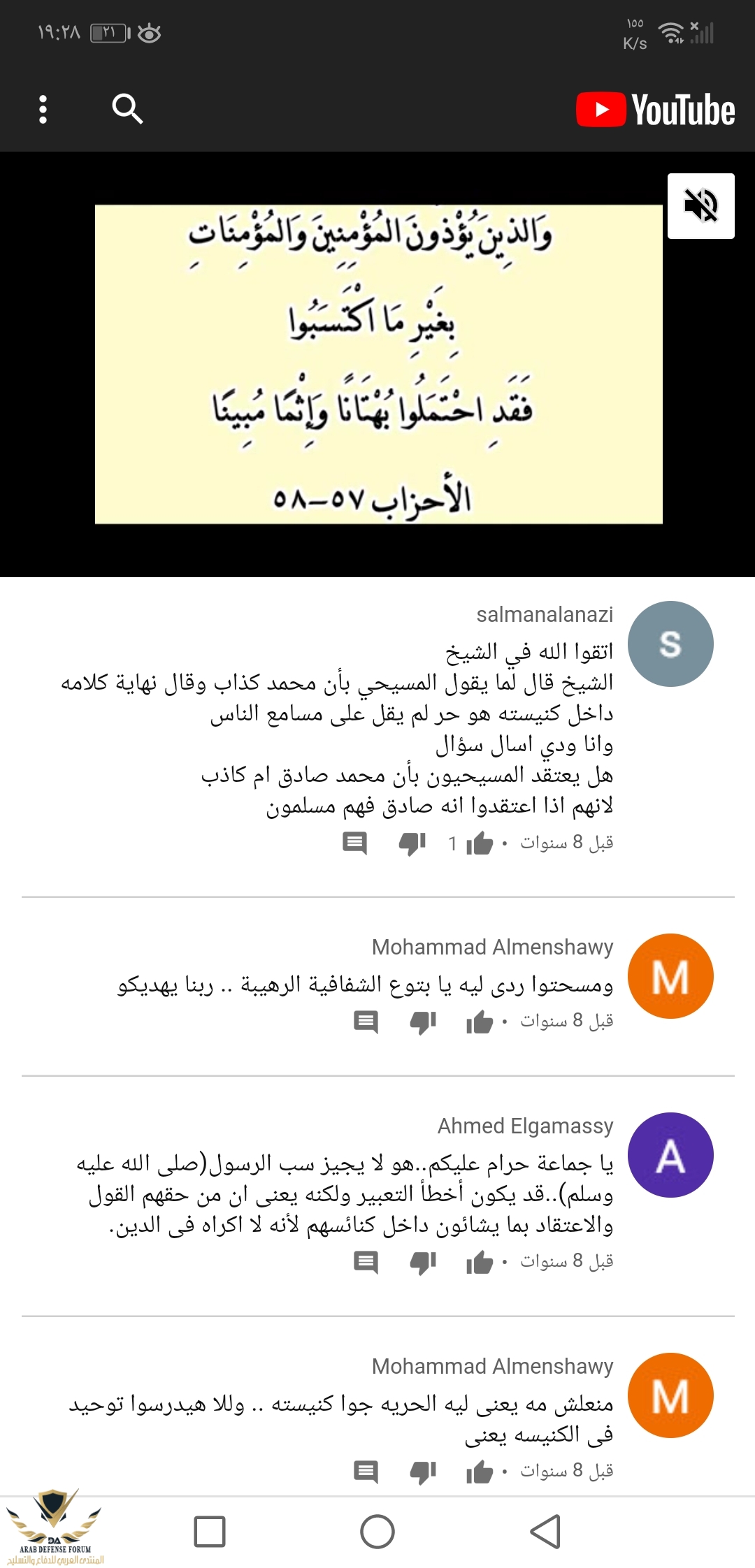This screenshot has height=1568, width=755.
Task: Open YouTube search
Action: (127, 109)
